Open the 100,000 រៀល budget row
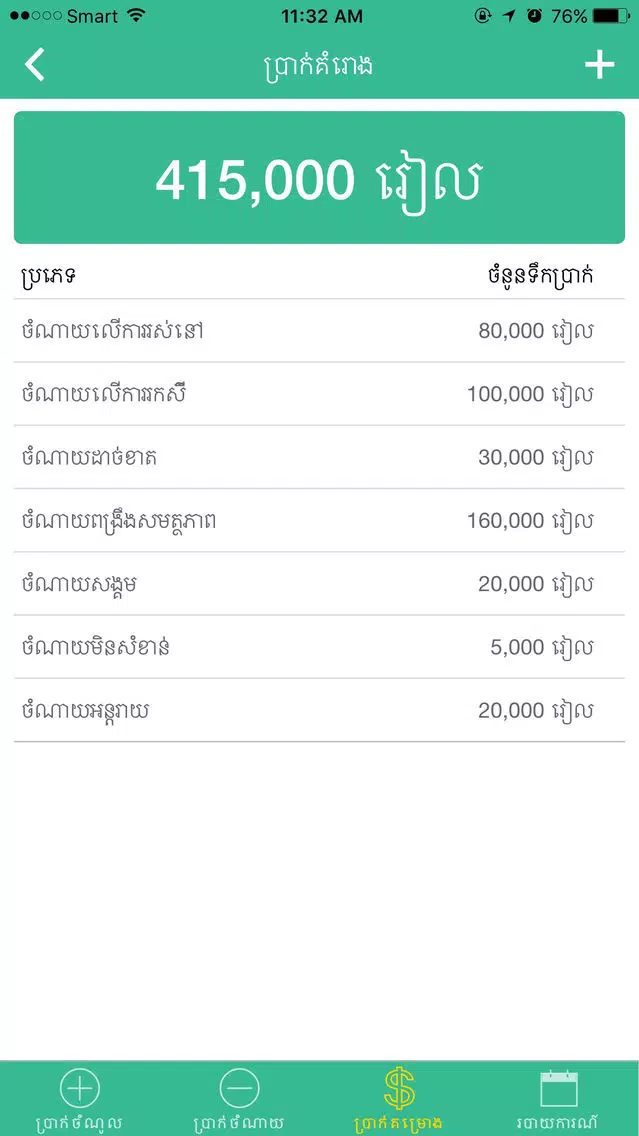The width and height of the screenshot is (639, 1136). [320, 394]
